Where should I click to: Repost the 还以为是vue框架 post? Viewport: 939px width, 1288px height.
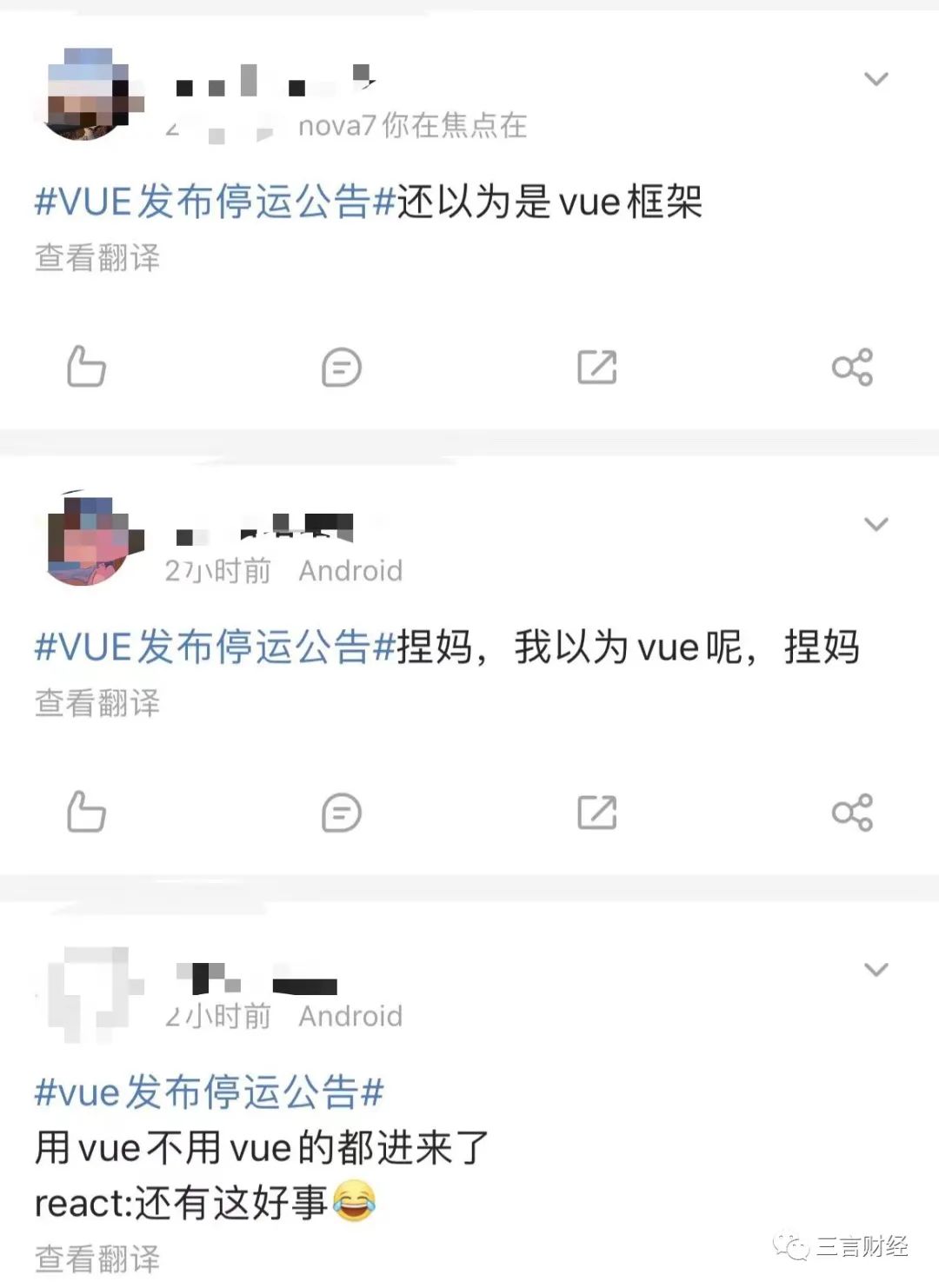coord(596,367)
